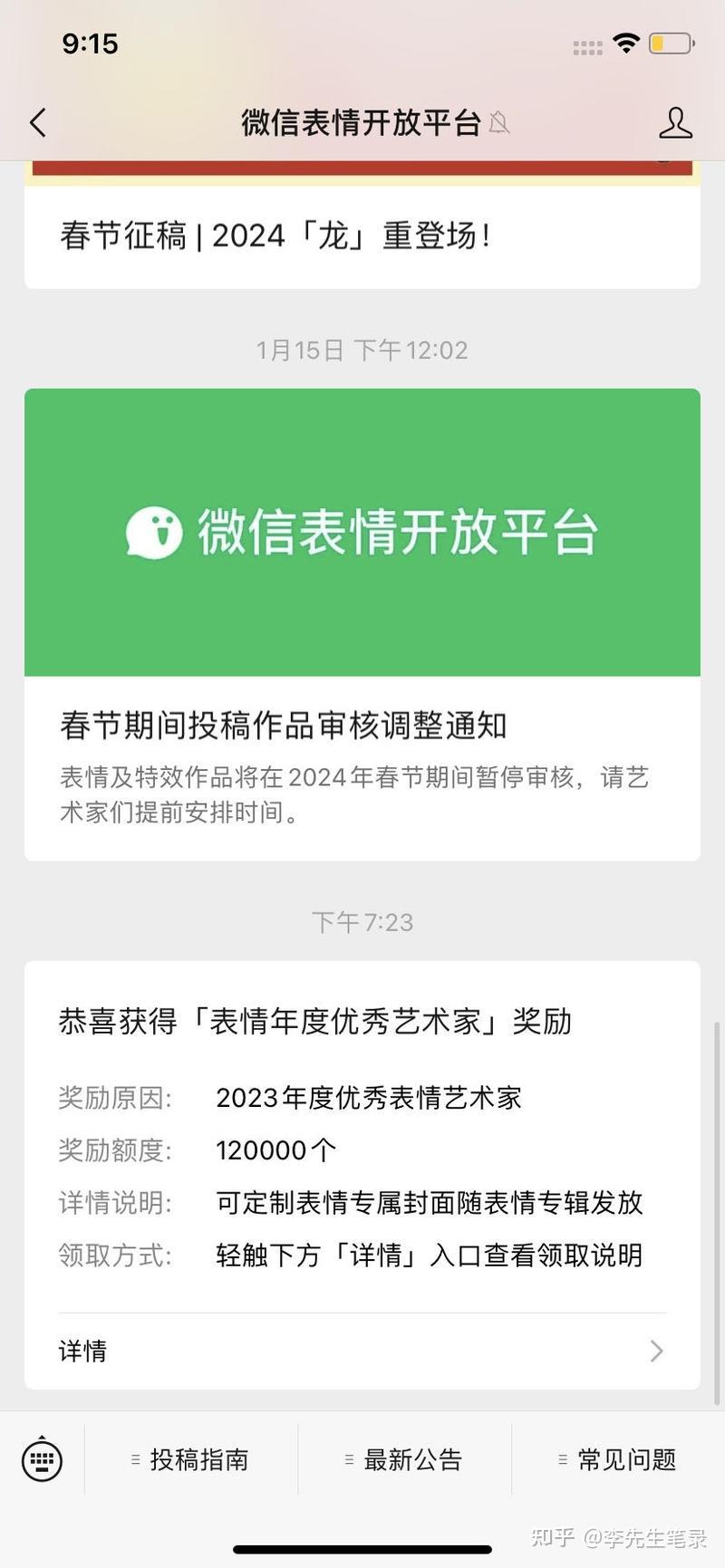Open the 投稿指南 menu

click(x=191, y=1459)
